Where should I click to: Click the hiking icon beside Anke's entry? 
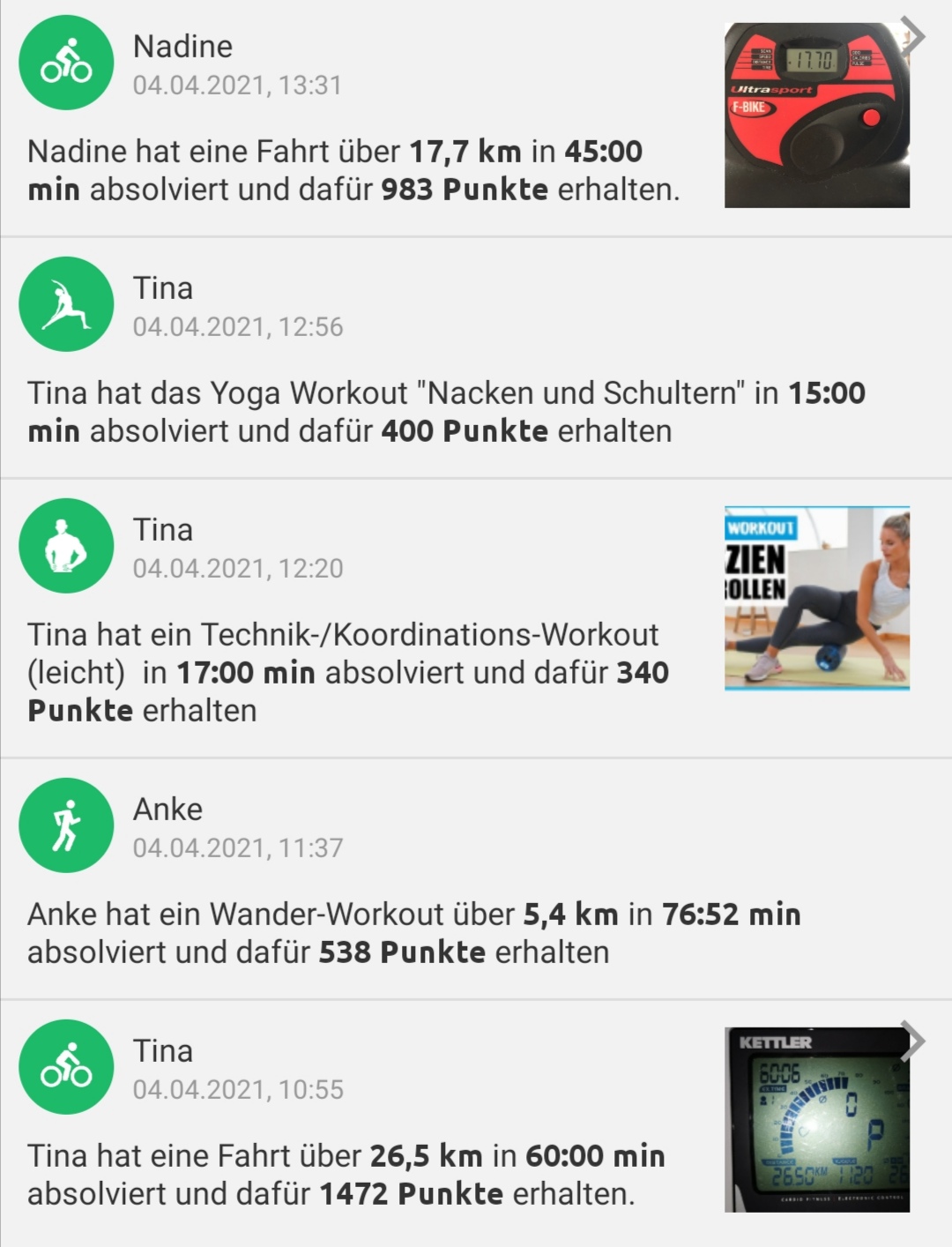(66, 825)
